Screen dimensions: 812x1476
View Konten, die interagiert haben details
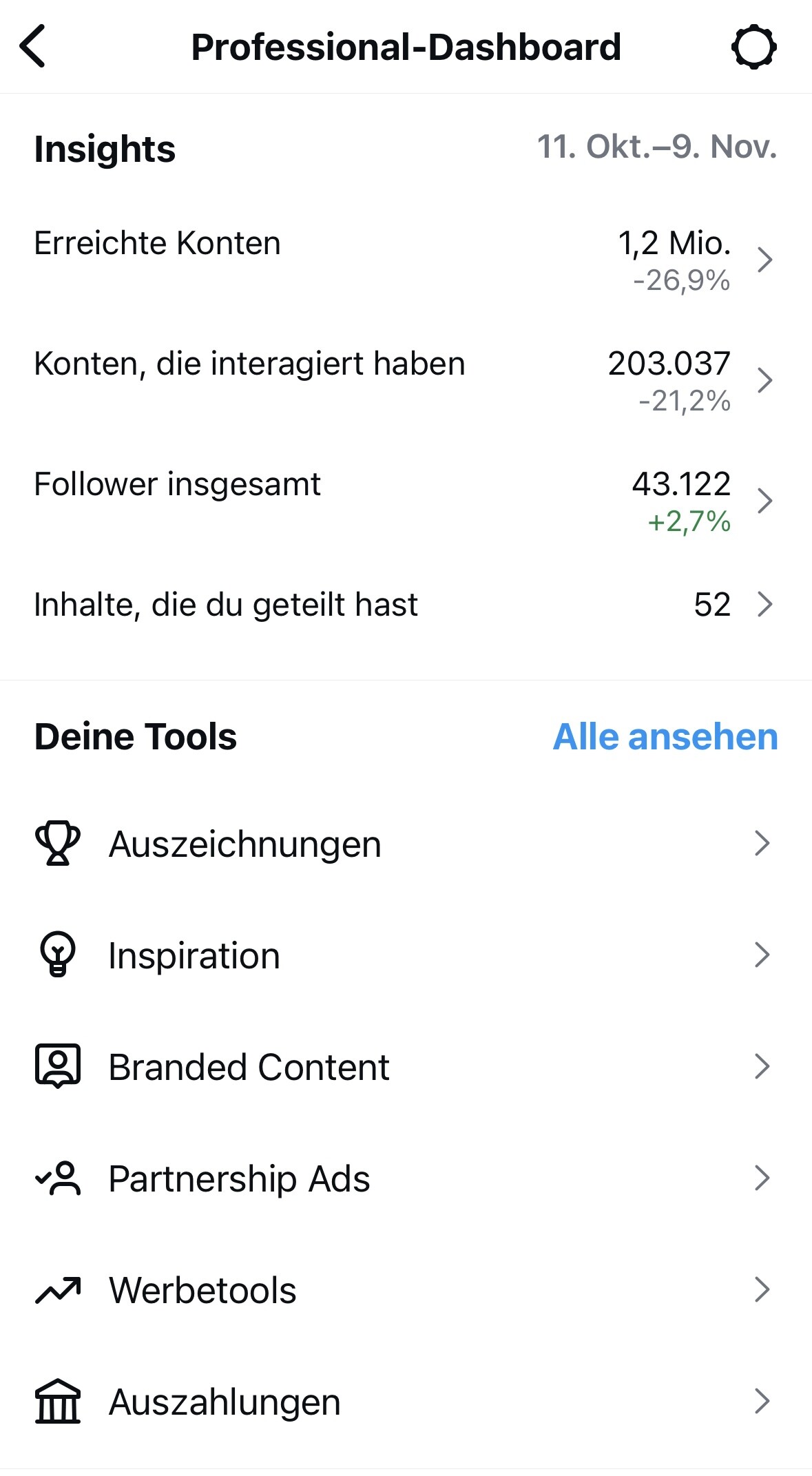pos(406,381)
